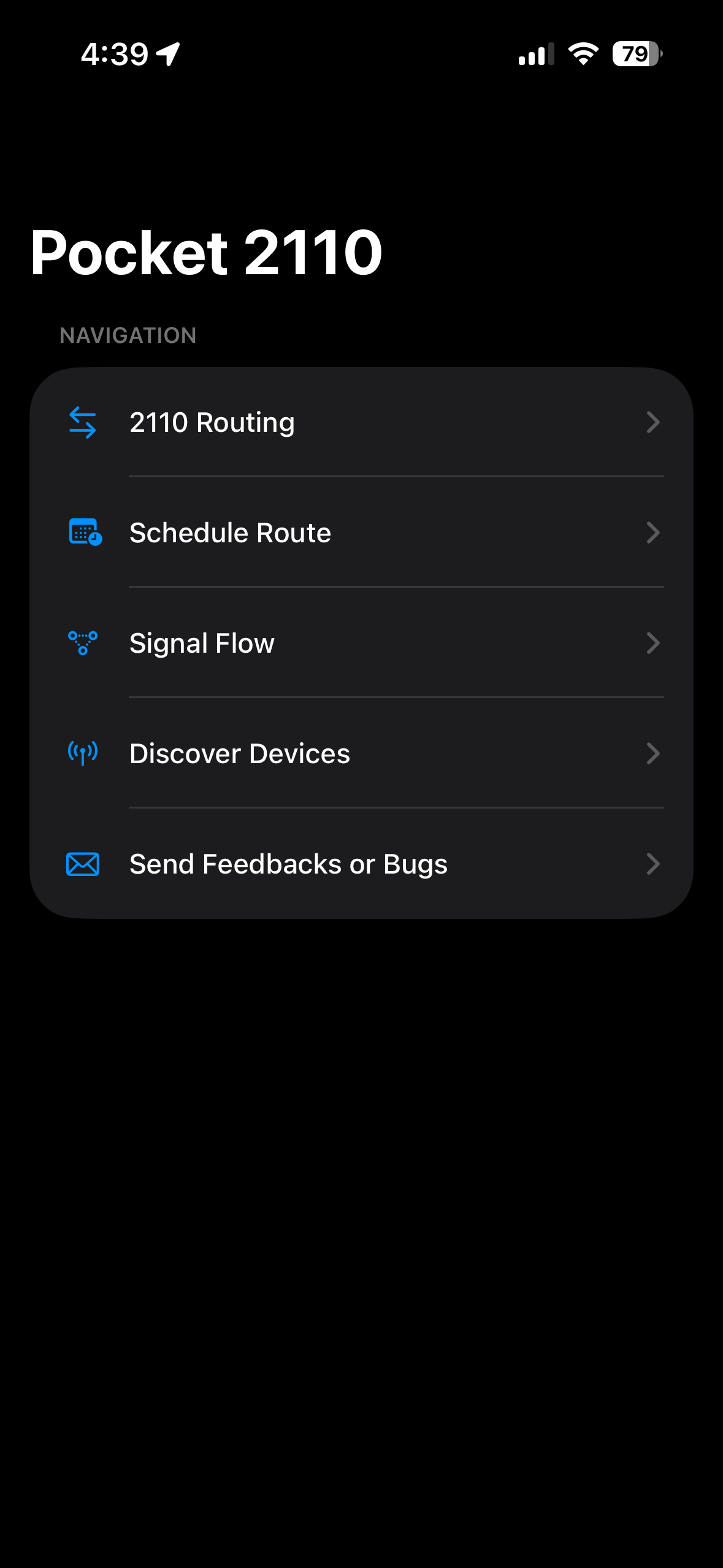723x1568 pixels.
Task: Expand the Signal Flow row via its chevron
Action: coord(653,643)
